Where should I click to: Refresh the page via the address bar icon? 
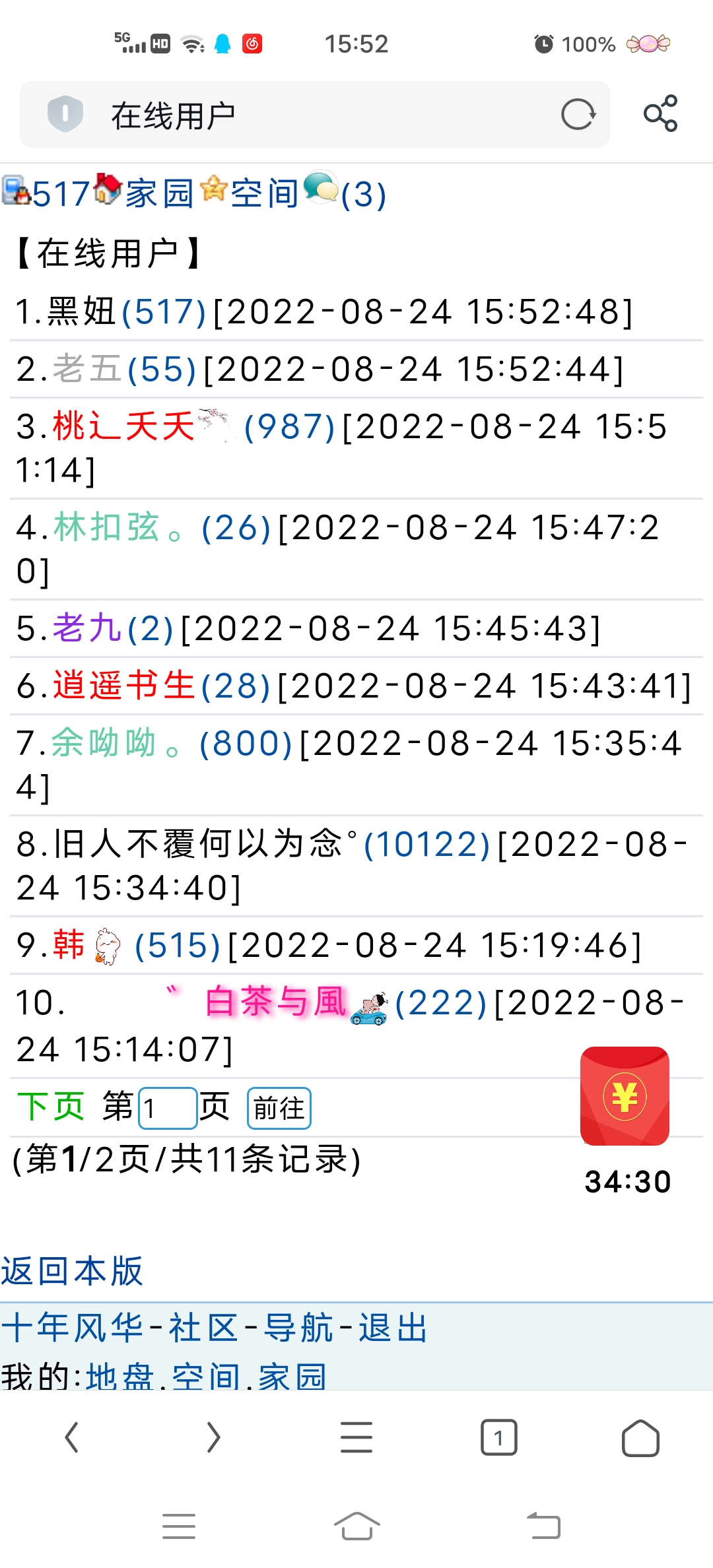(578, 114)
